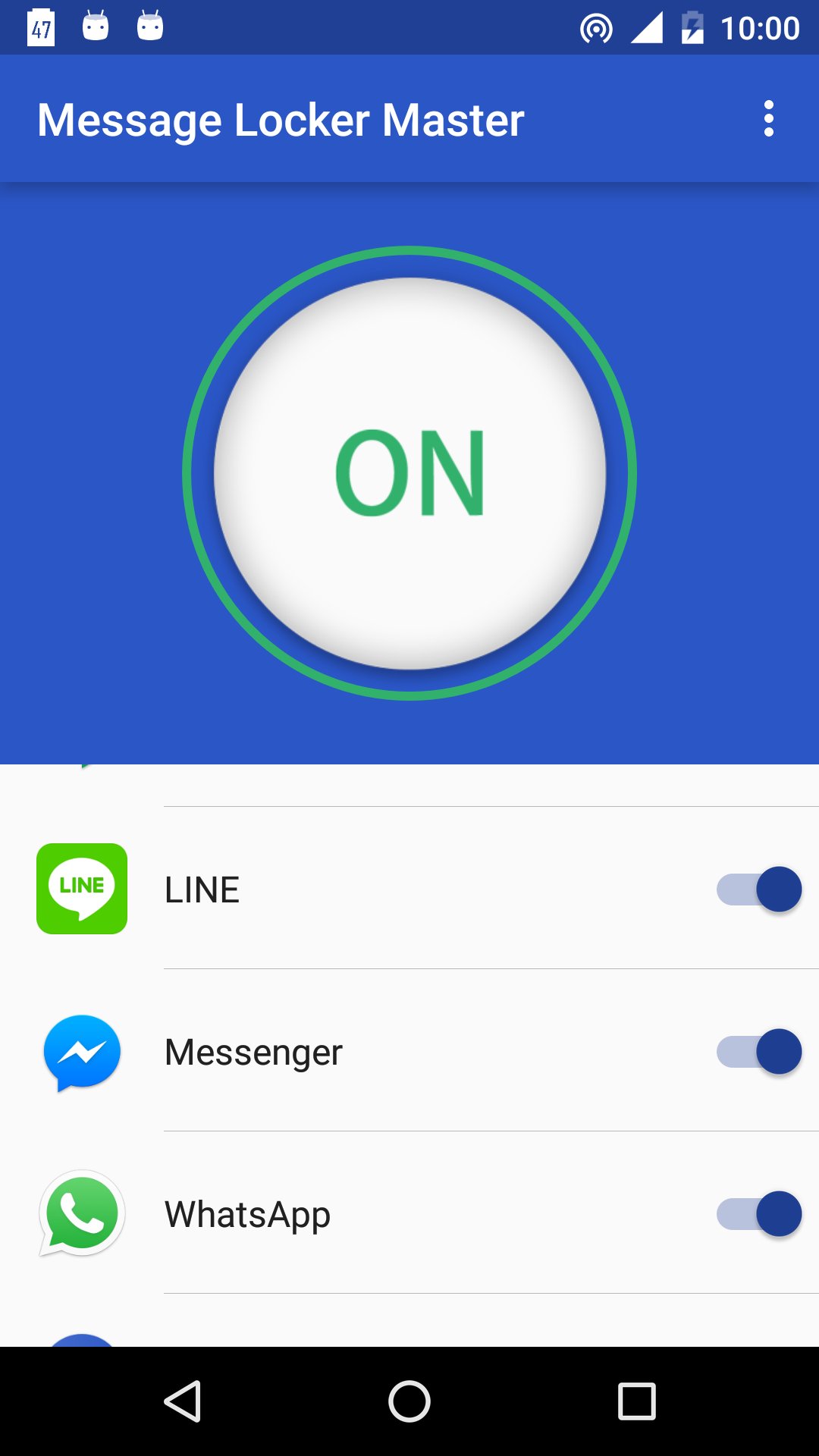
Task: Turn off the WhatsApp switch
Action: (x=757, y=1214)
